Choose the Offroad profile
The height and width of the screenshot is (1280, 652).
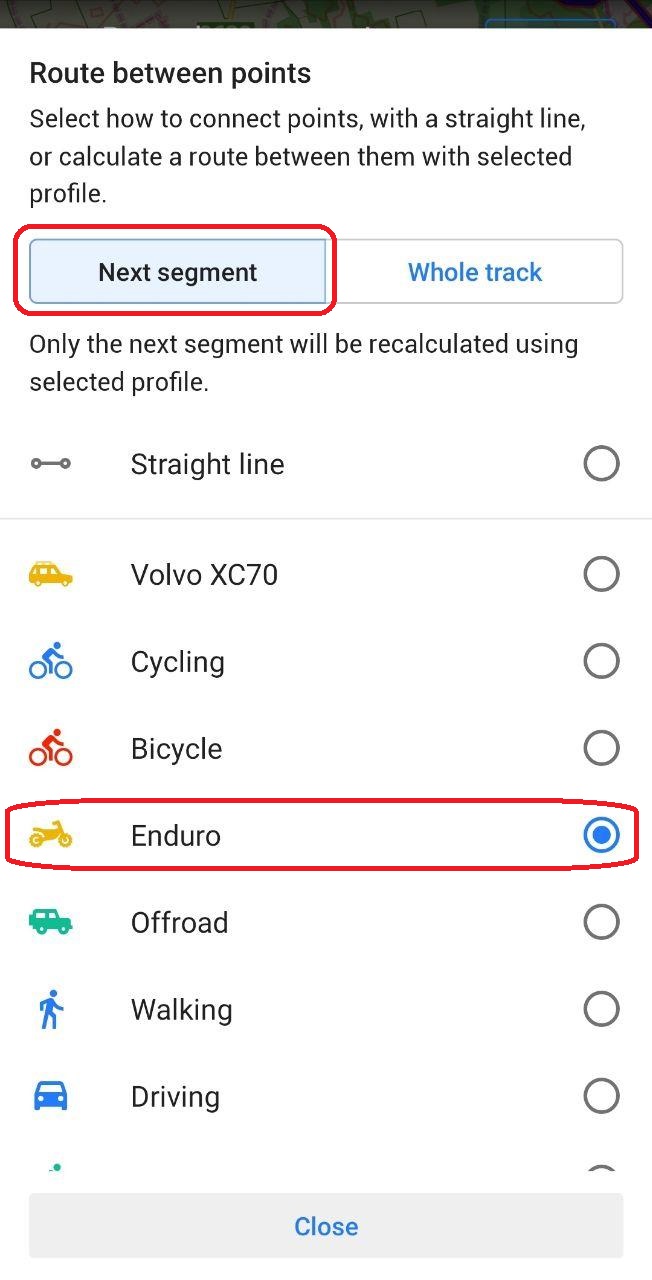[x=325, y=922]
